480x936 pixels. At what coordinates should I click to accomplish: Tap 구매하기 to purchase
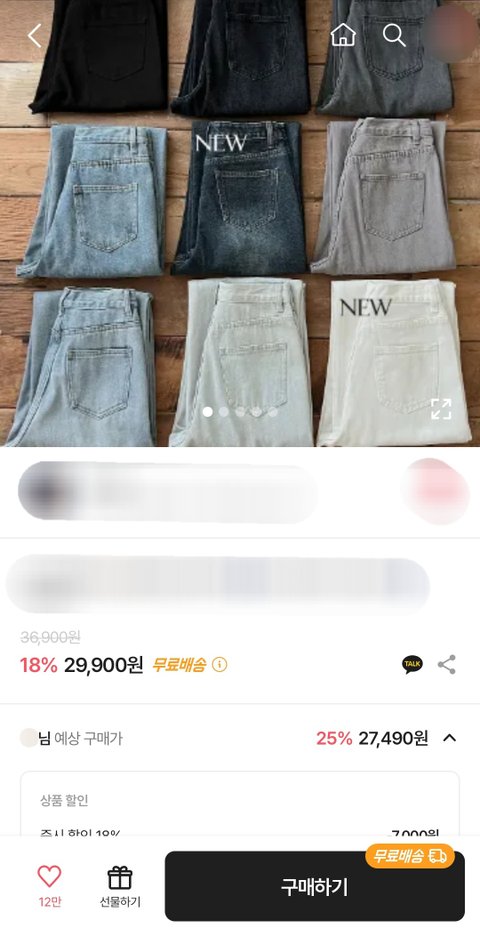click(x=315, y=886)
